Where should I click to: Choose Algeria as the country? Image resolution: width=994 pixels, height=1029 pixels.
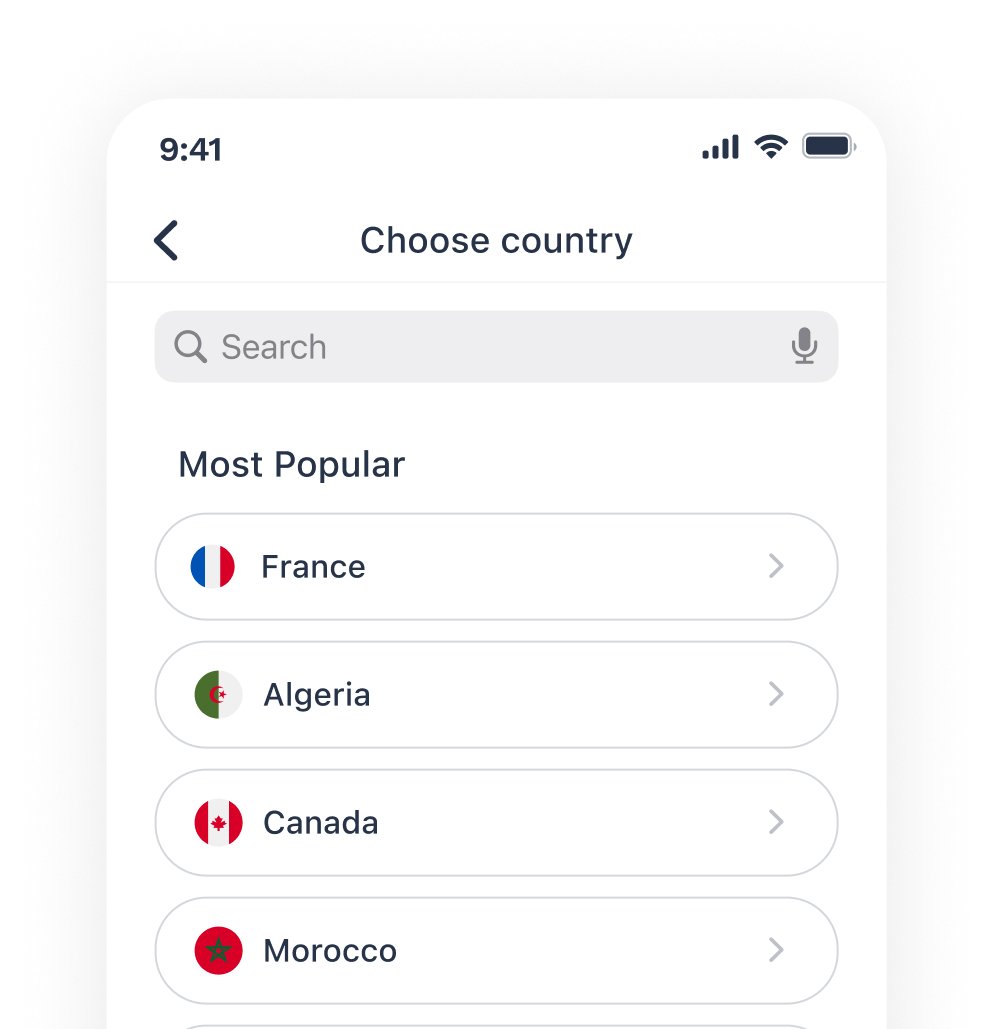[496, 695]
